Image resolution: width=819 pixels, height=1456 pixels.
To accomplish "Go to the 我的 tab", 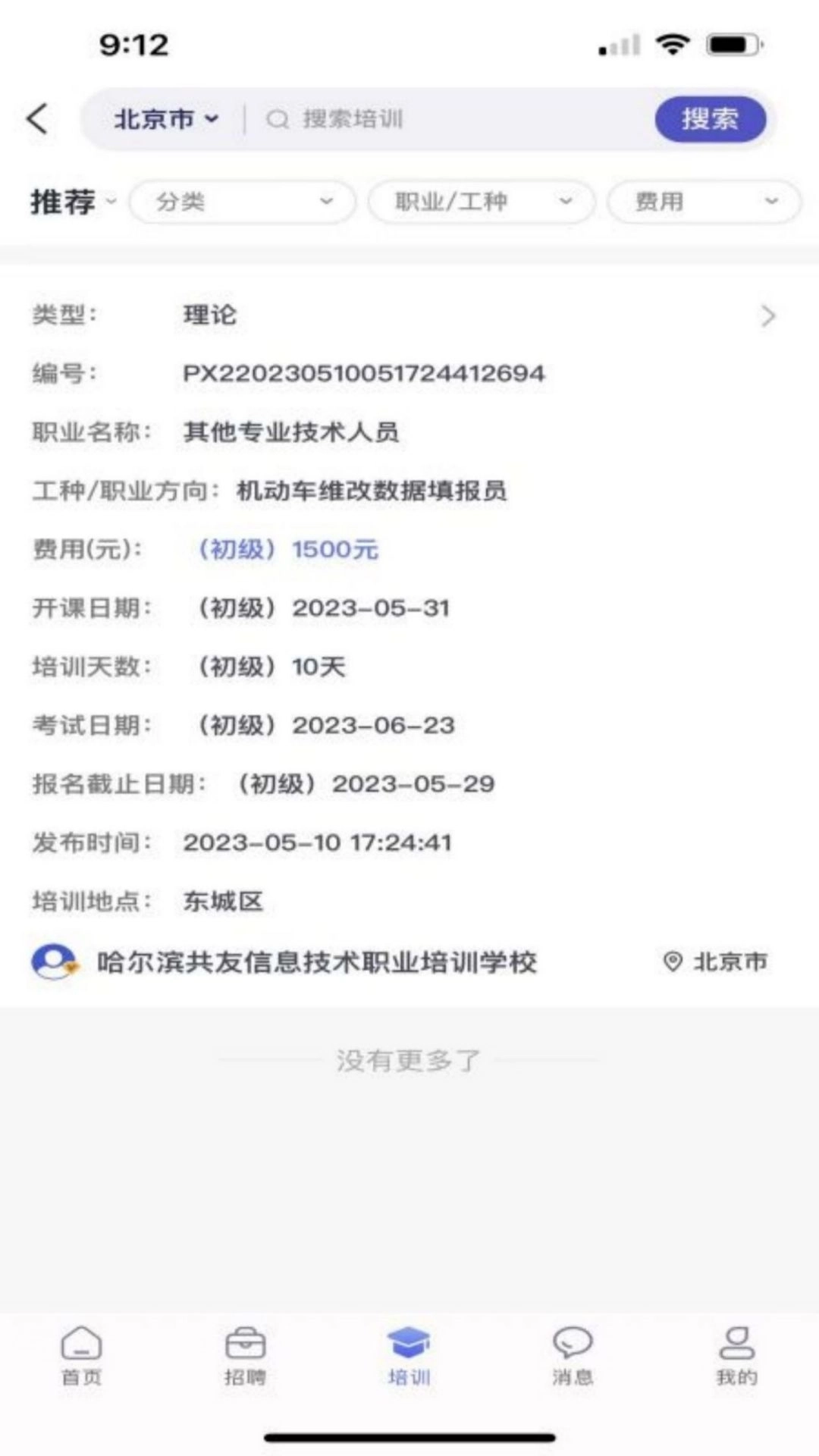I will (x=736, y=1357).
